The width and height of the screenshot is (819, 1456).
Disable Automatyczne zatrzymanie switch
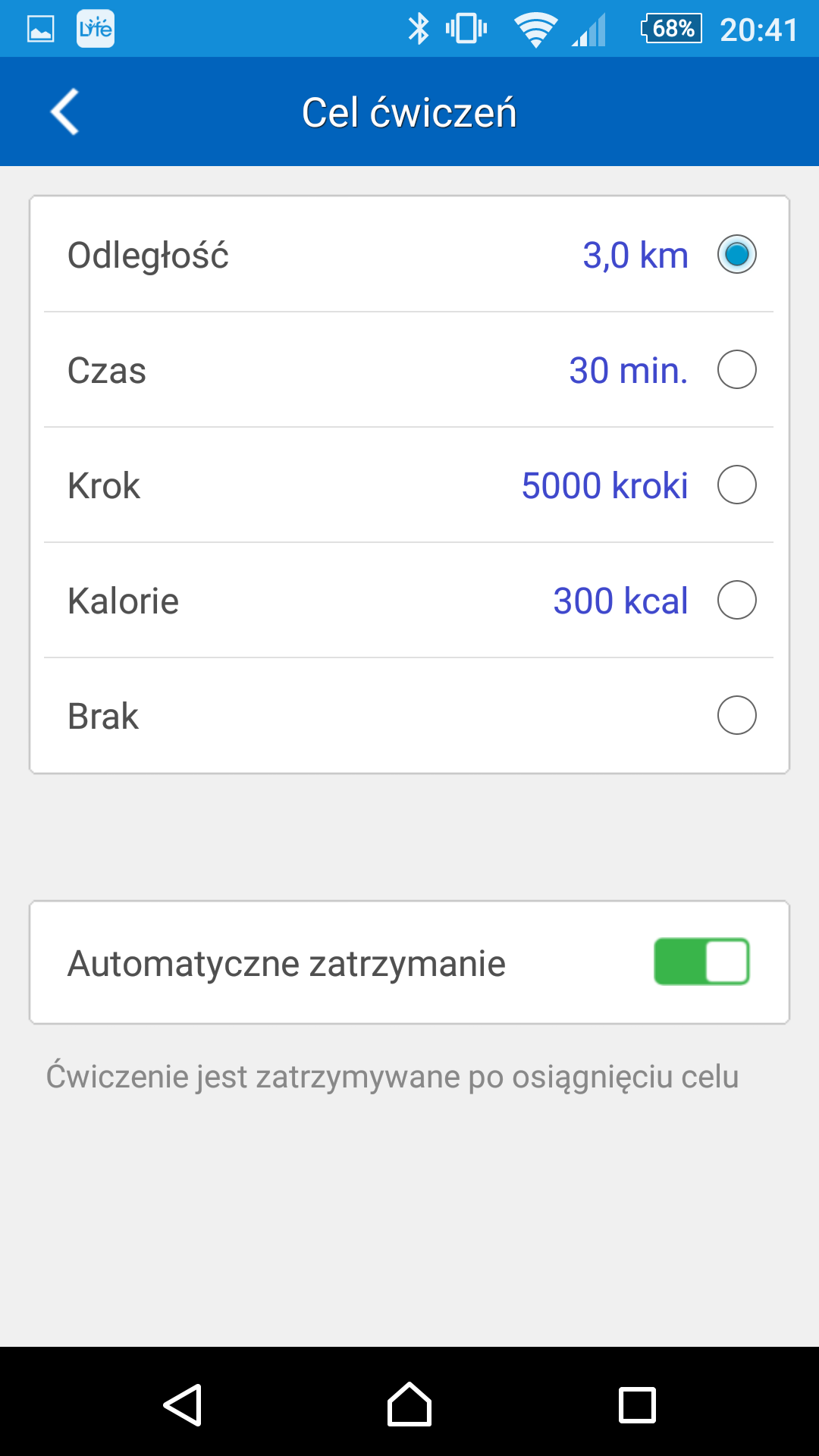(x=701, y=962)
